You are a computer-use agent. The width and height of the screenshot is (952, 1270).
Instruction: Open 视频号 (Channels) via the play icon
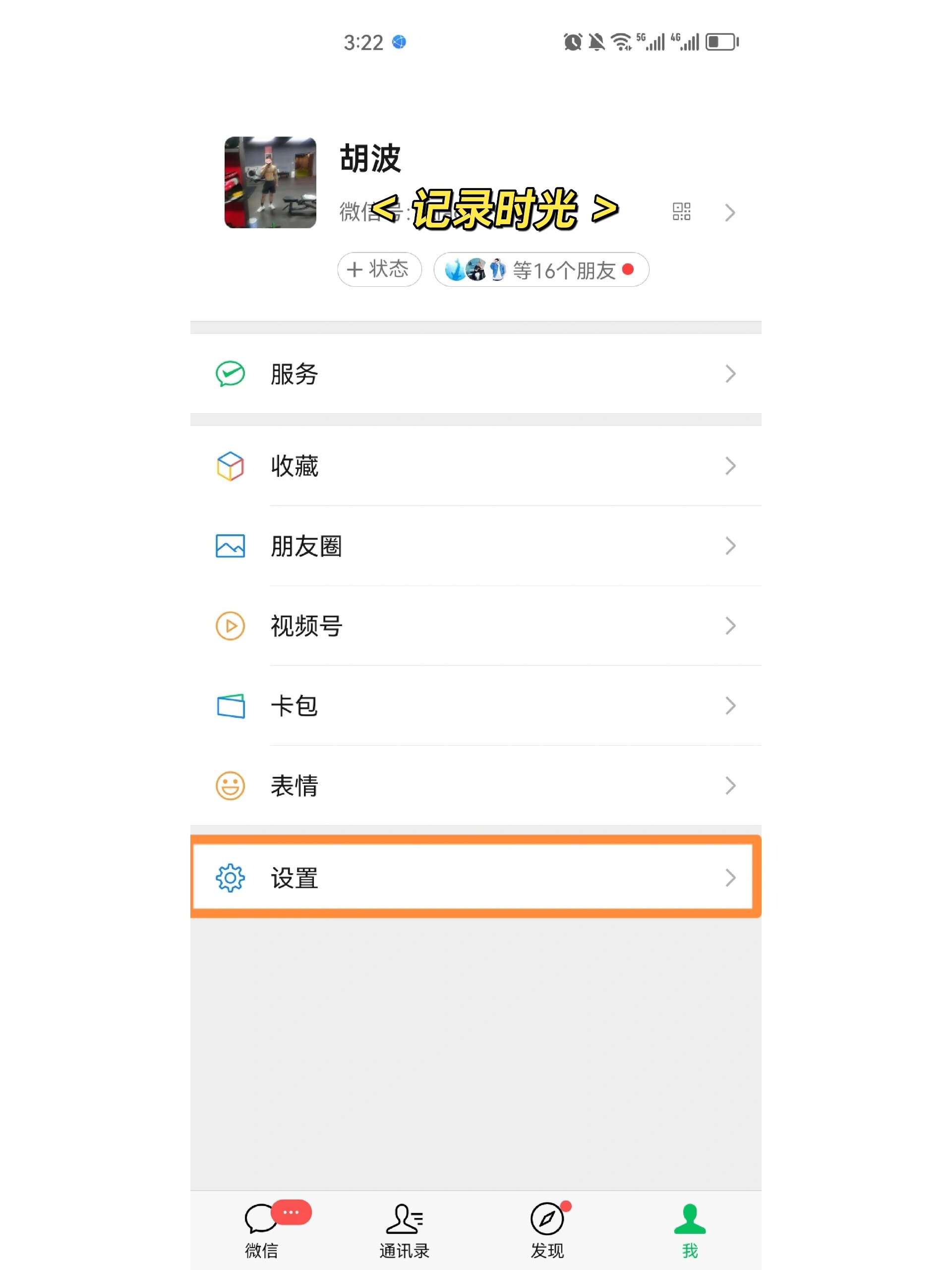pyautogui.click(x=230, y=626)
